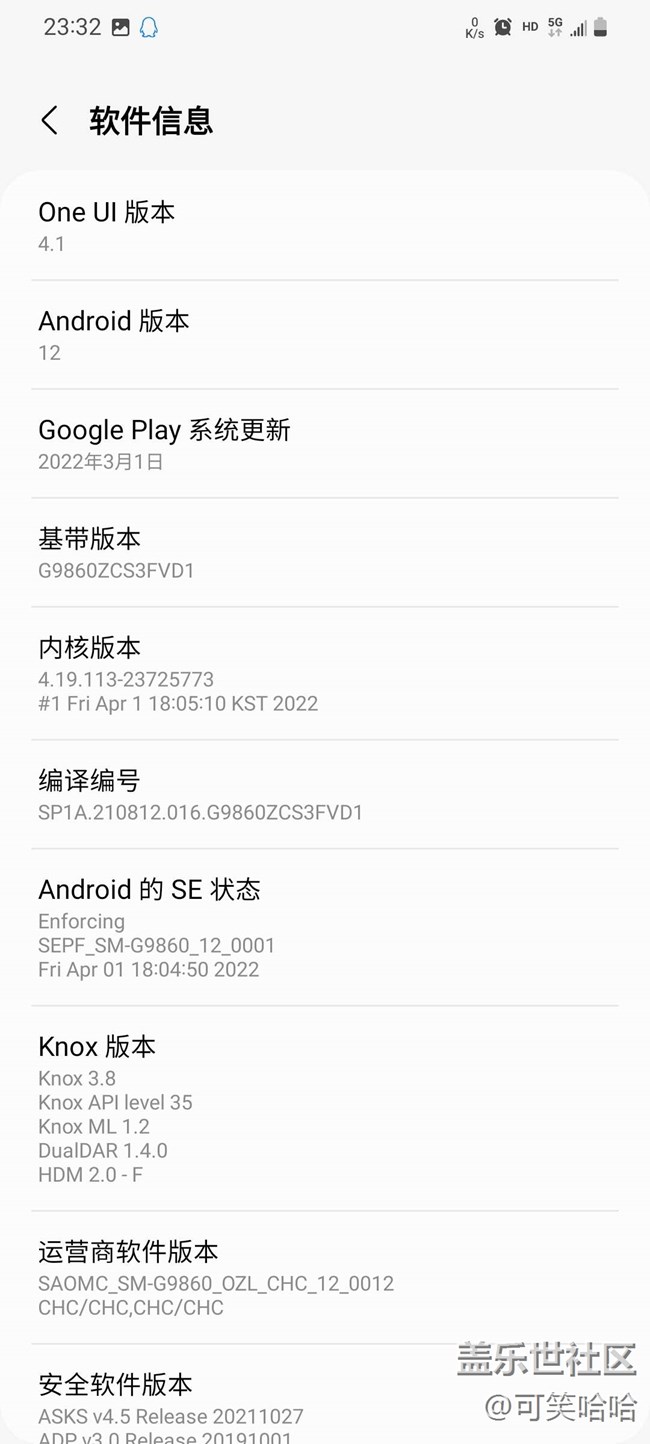Tap the 编译编号 build number row
The image size is (650, 1444).
pyautogui.click(x=325, y=795)
